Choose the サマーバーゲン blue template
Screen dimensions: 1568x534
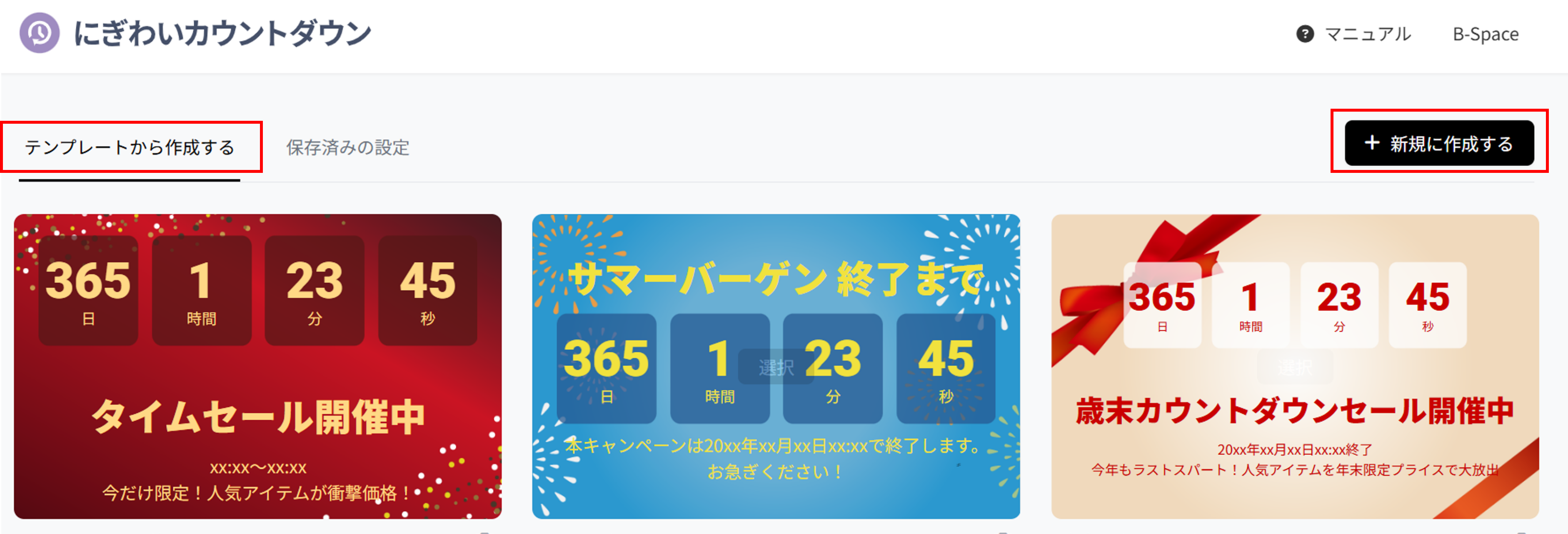click(x=776, y=367)
